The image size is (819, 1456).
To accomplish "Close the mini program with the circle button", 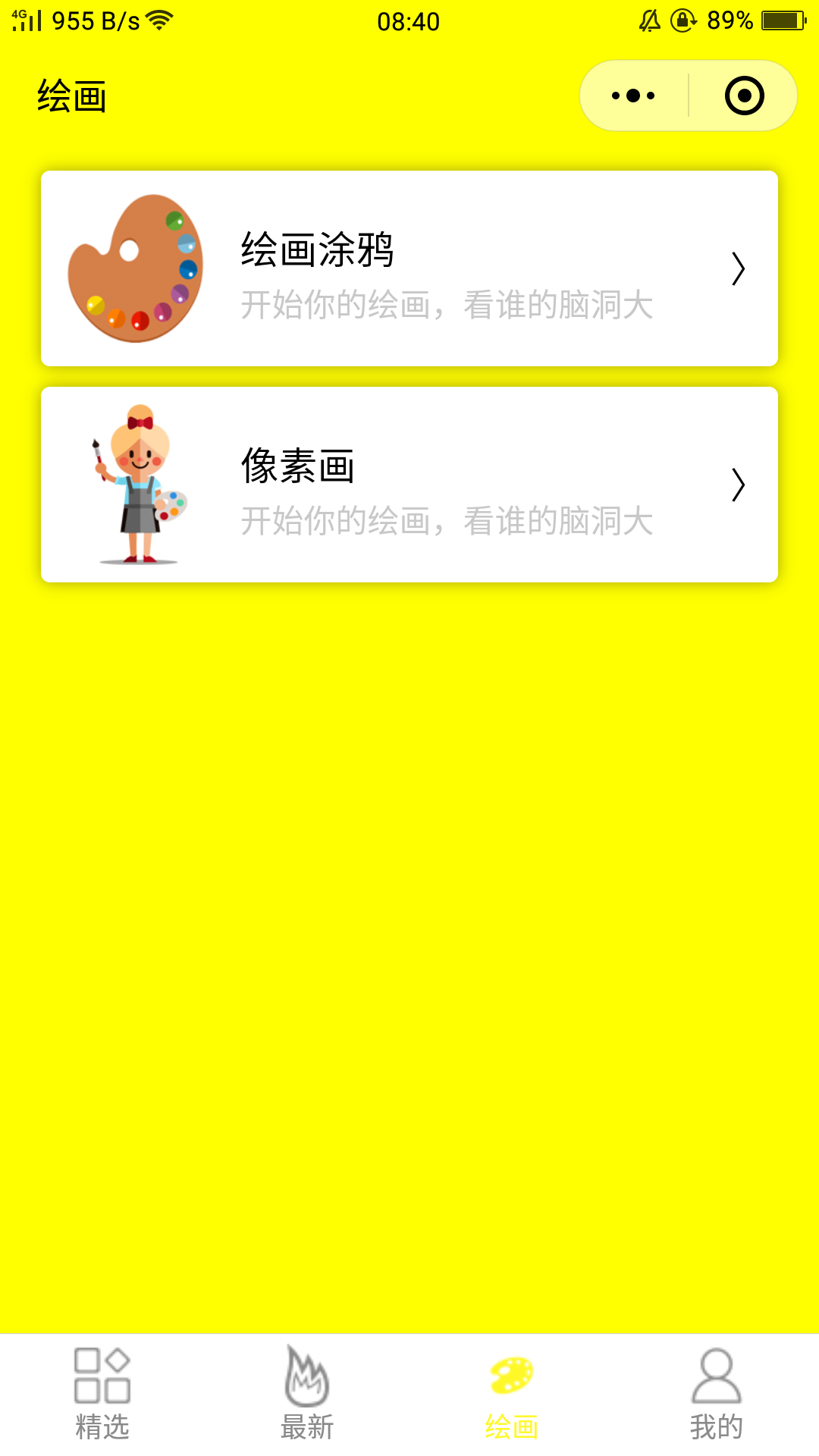I will (744, 96).
